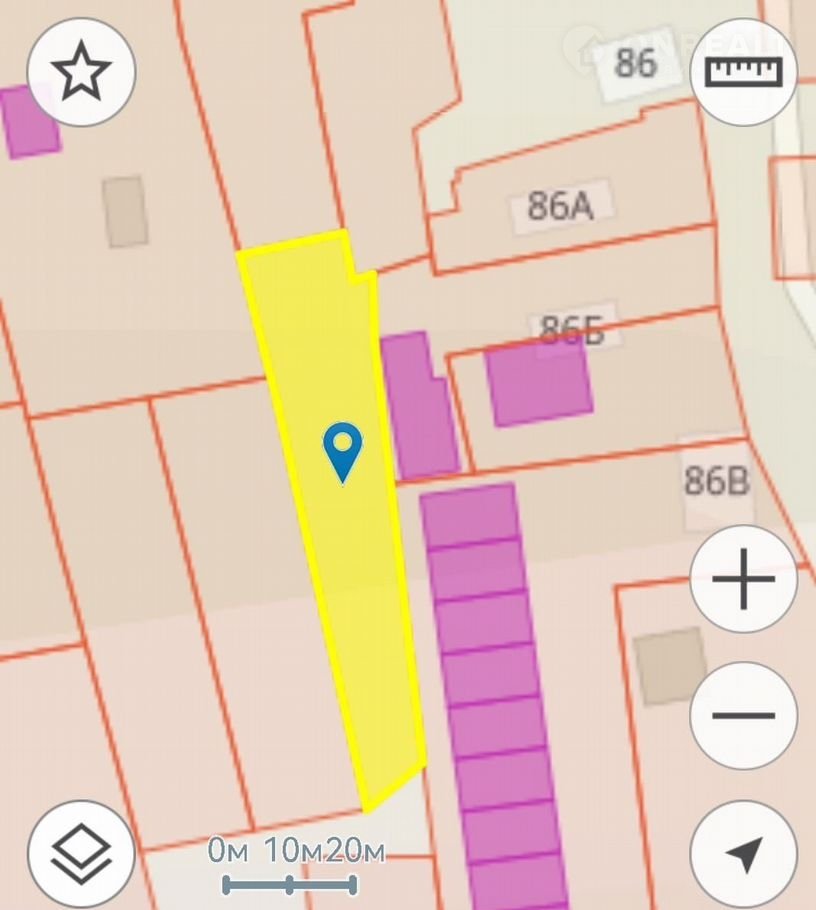Open the map layers selector

(x=81, y=853)
